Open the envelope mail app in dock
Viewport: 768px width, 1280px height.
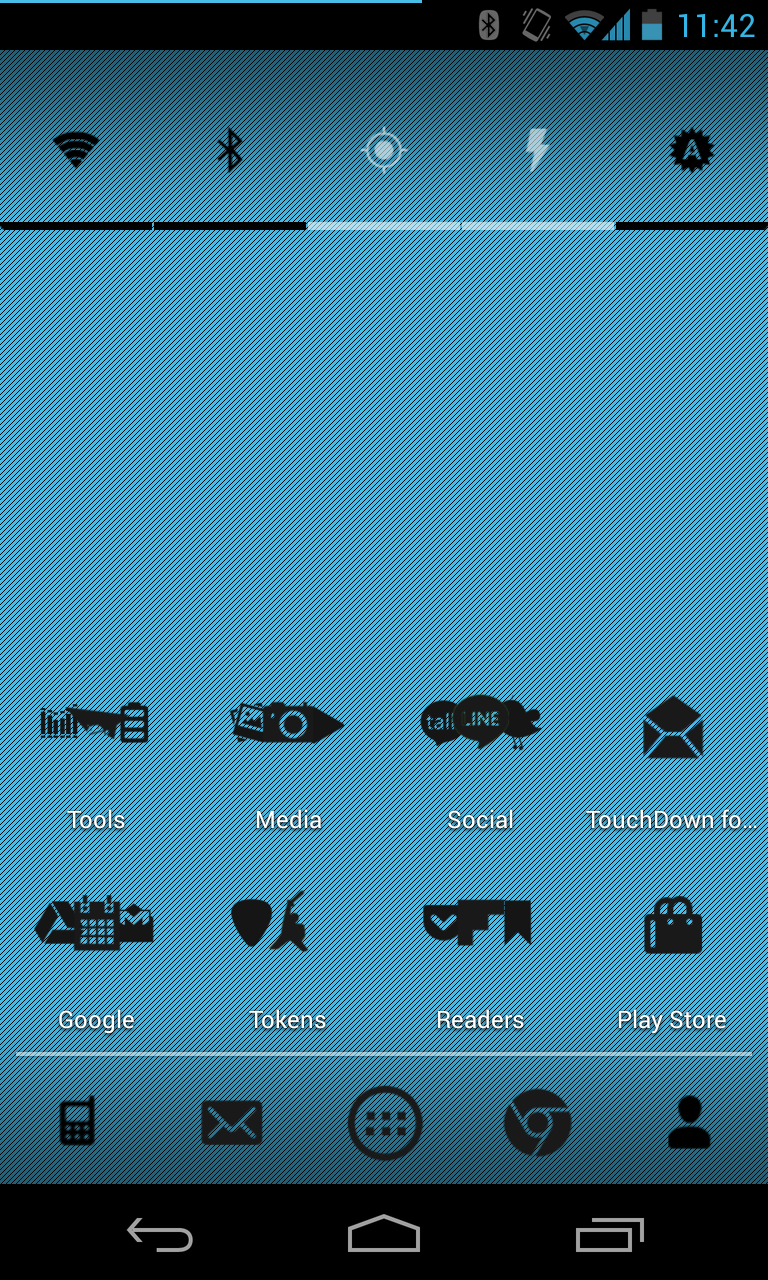231,1122
